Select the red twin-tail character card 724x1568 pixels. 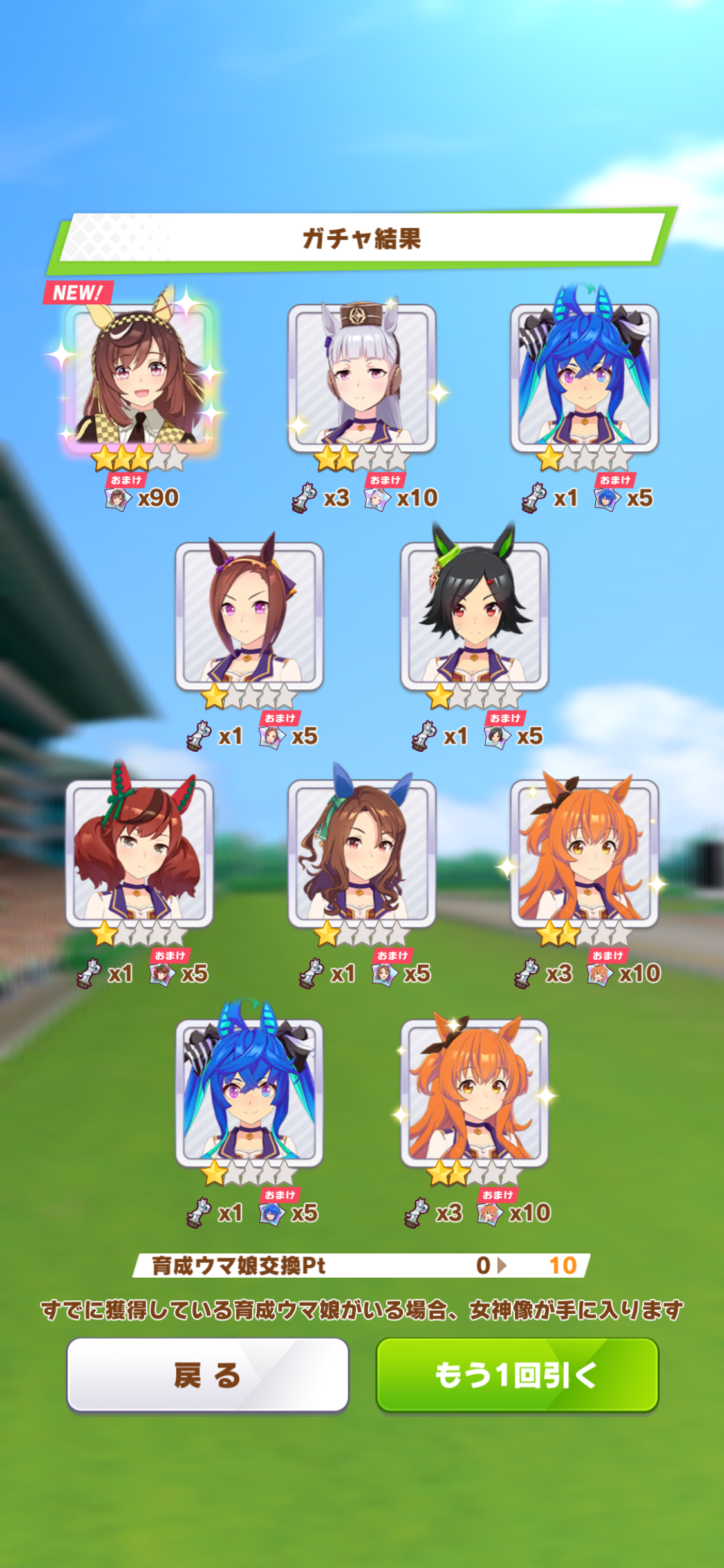point(140,854)
